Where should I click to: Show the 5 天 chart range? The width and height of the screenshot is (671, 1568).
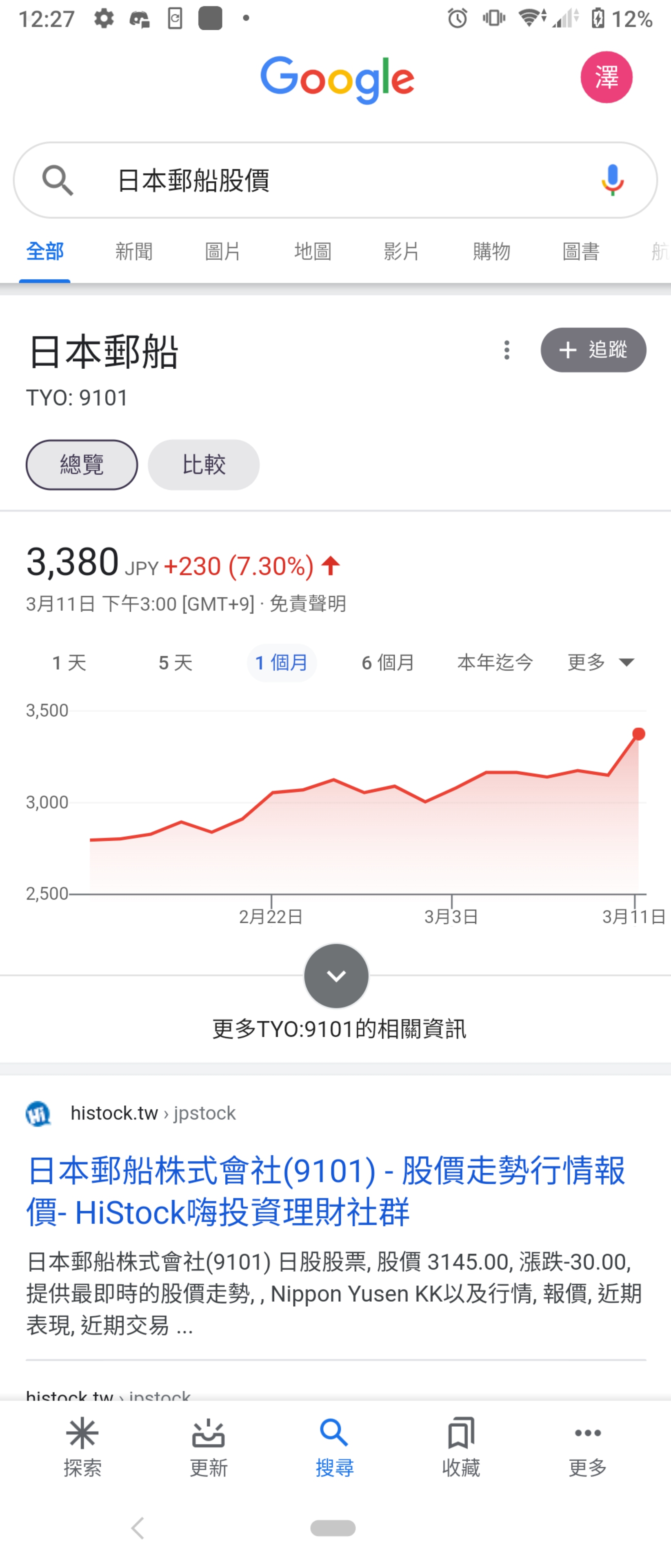pos(176,662)
